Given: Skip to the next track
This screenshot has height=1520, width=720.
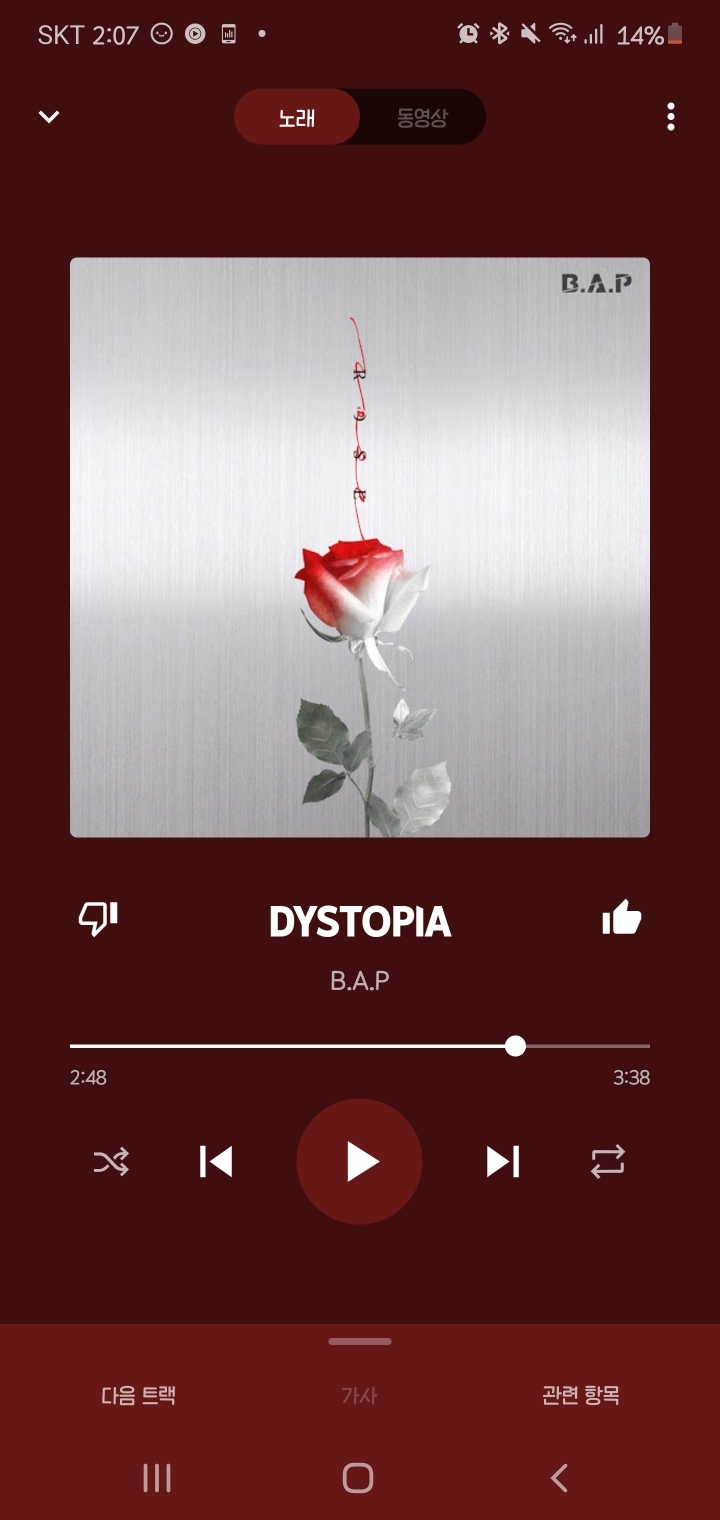Looking at the screenshot, I should coord(503,1162).
